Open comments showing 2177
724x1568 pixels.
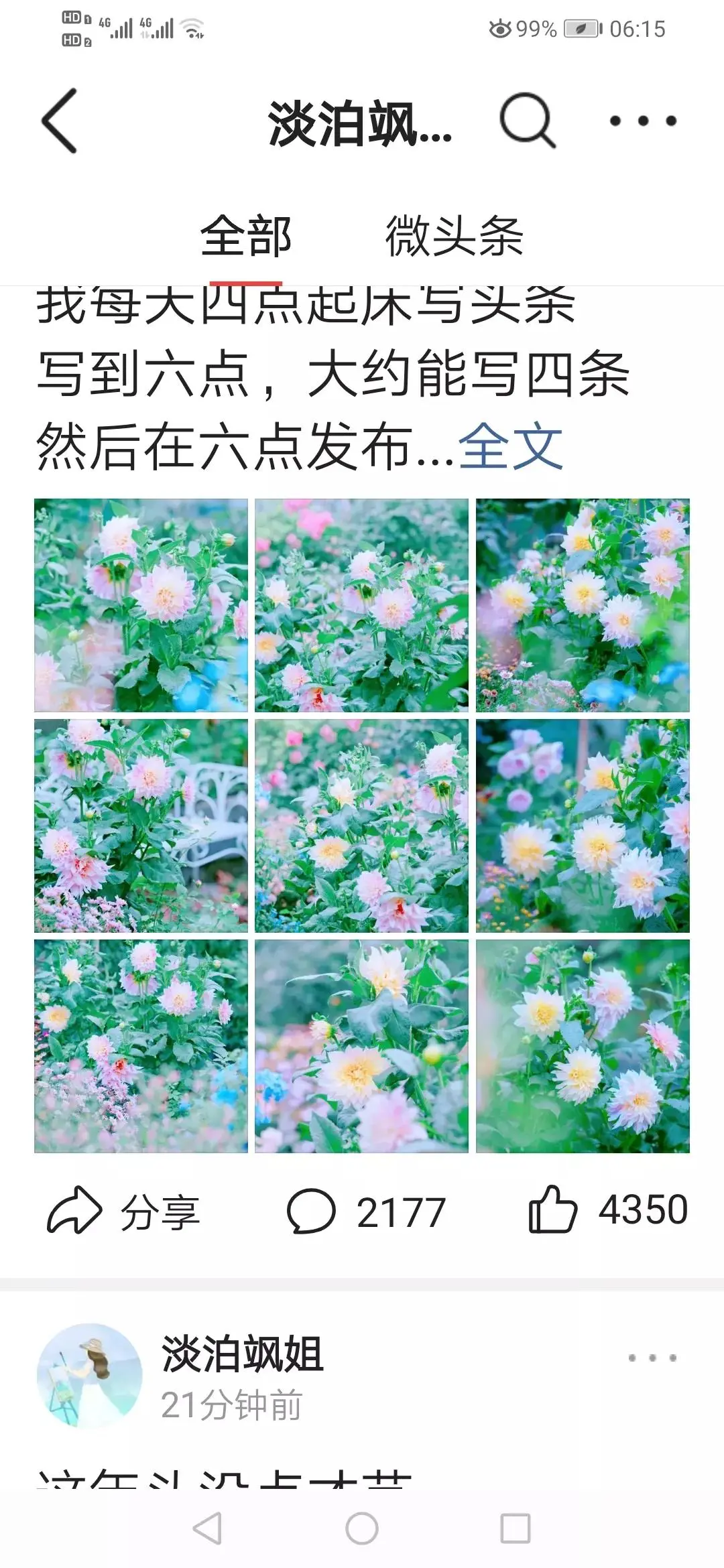366,1212
